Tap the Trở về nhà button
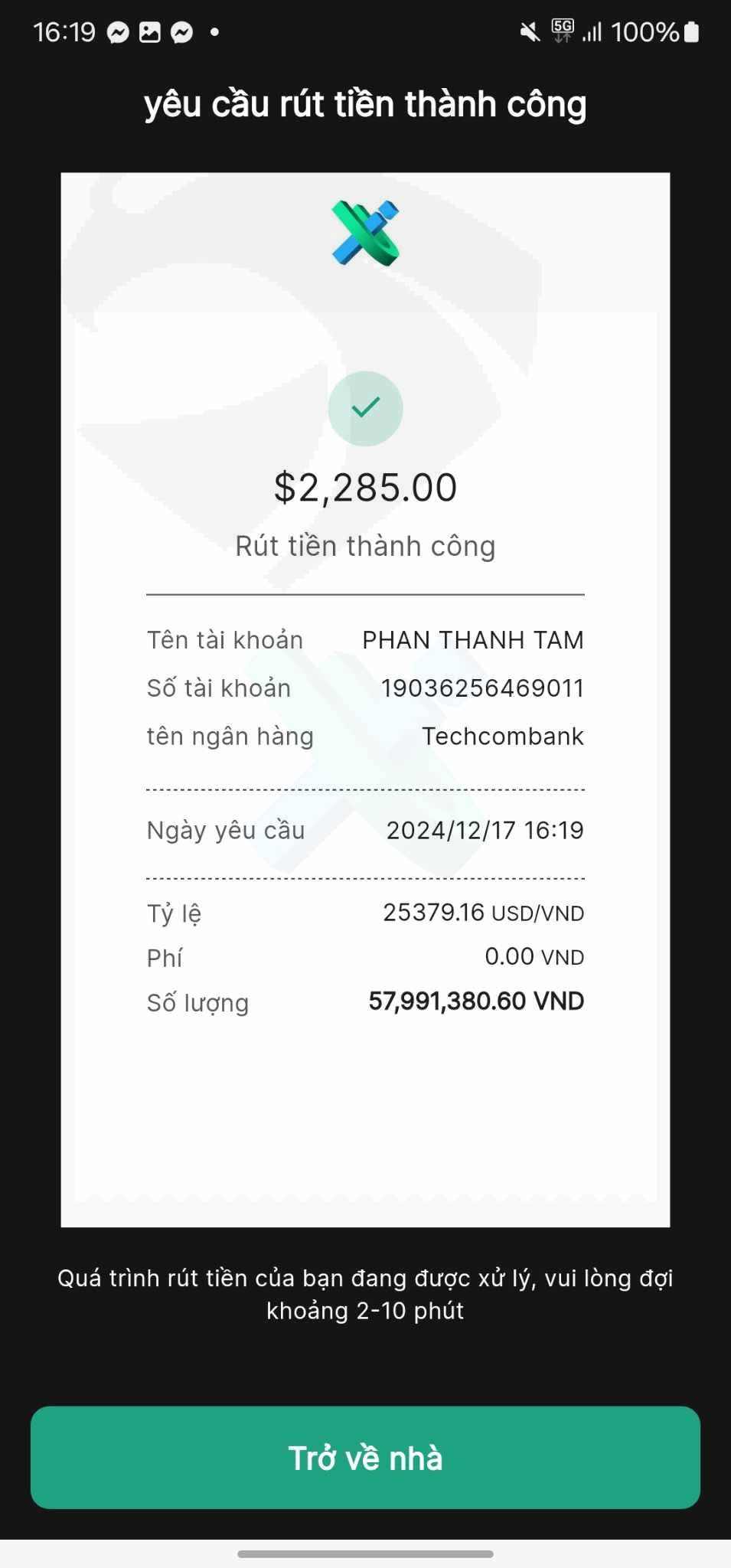Screen dimensions: 731x1568 (365, 1457)
